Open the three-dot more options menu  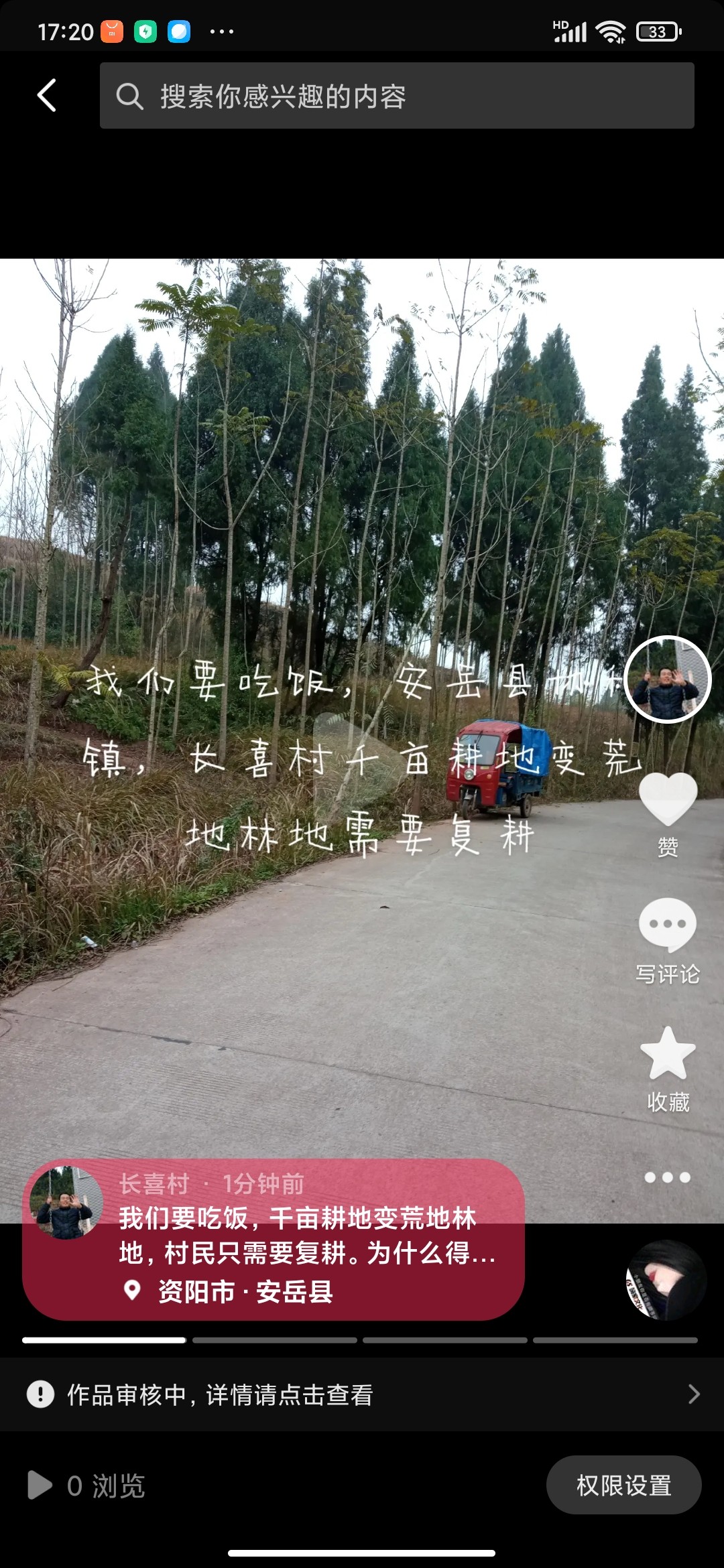tap(667, 1177)
